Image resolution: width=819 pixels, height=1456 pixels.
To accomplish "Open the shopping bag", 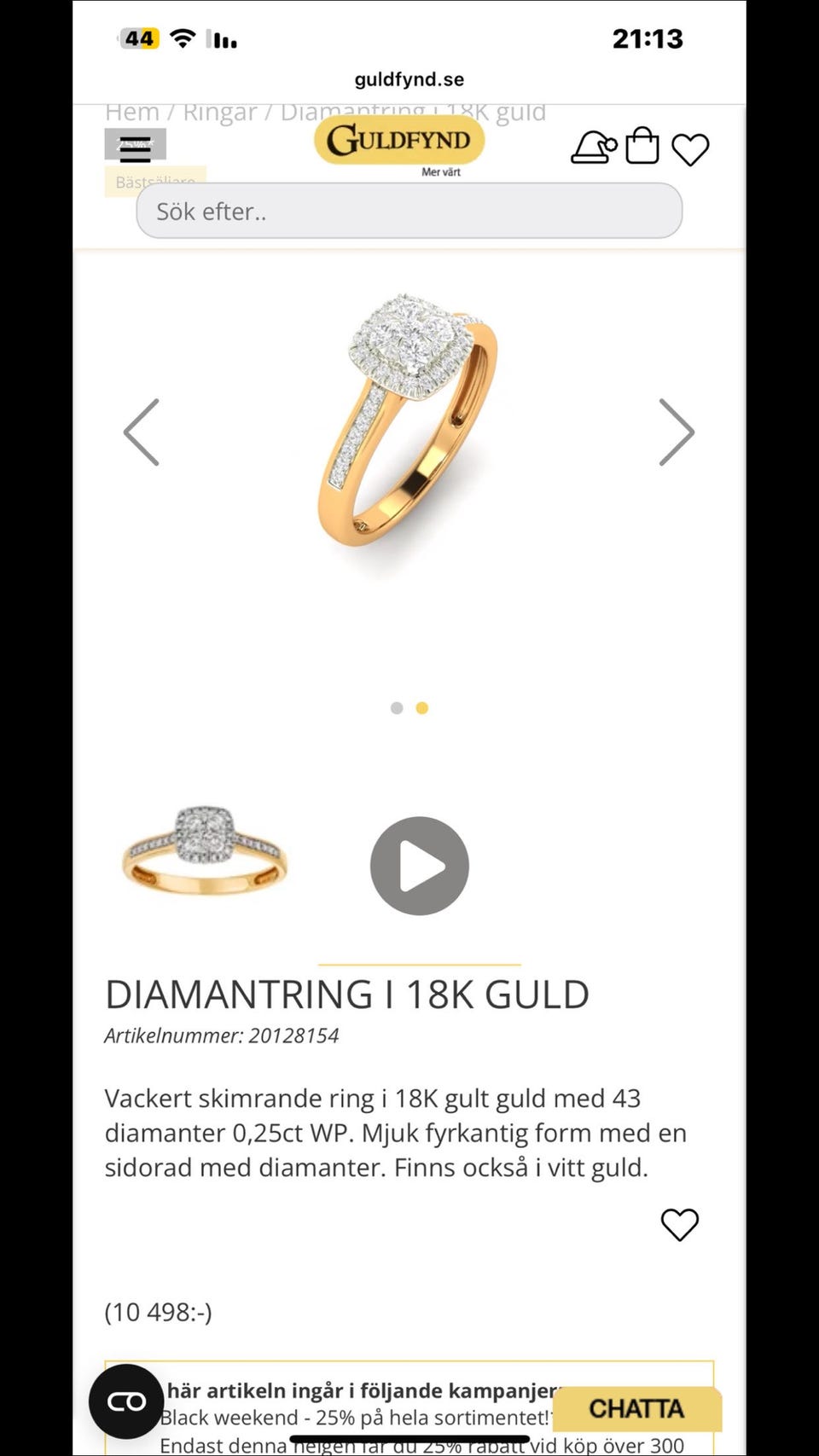I will point(642,146).
